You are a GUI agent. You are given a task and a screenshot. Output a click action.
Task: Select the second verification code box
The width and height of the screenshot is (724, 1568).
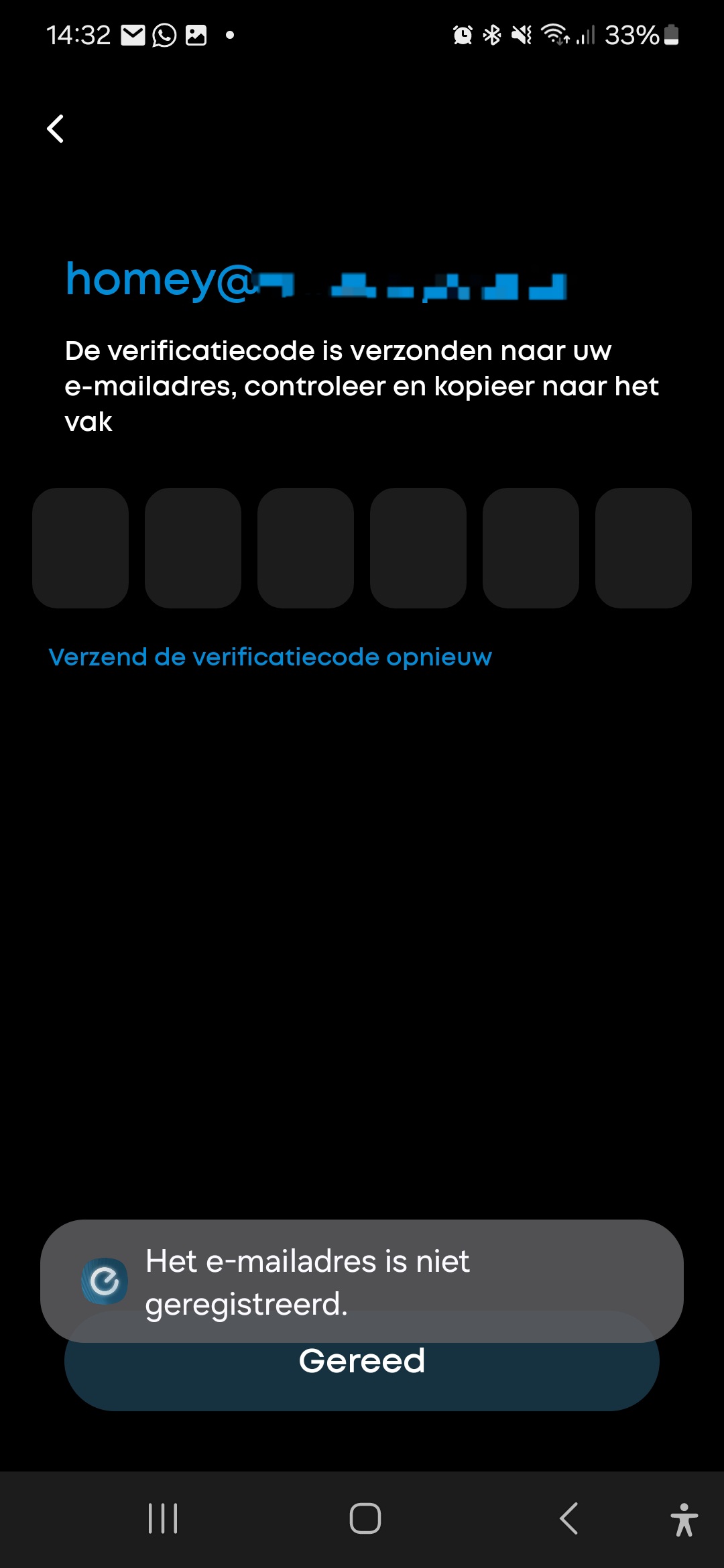point(193,548)
